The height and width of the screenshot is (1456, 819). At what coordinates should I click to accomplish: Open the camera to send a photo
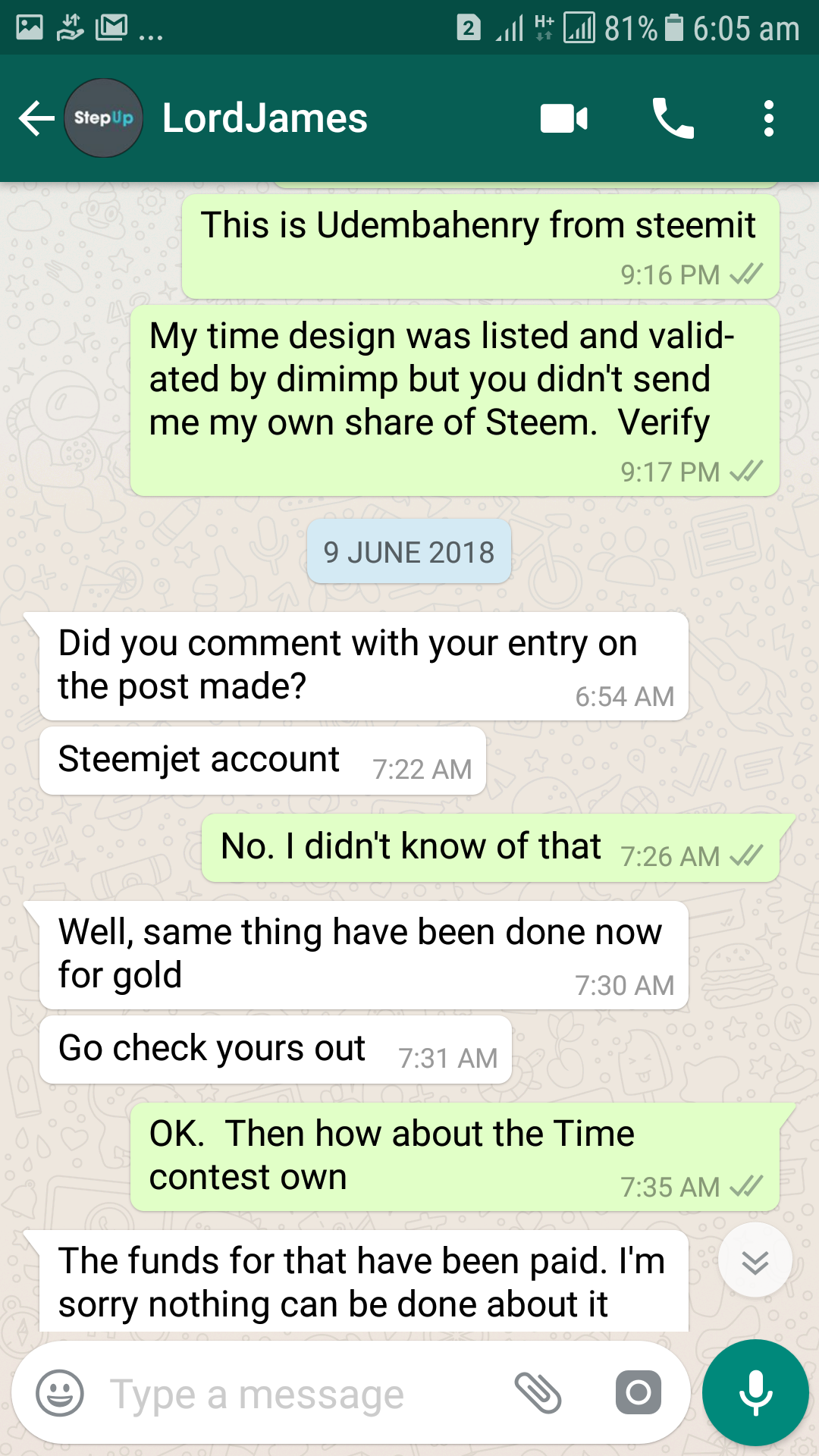tap(639, 1393)
